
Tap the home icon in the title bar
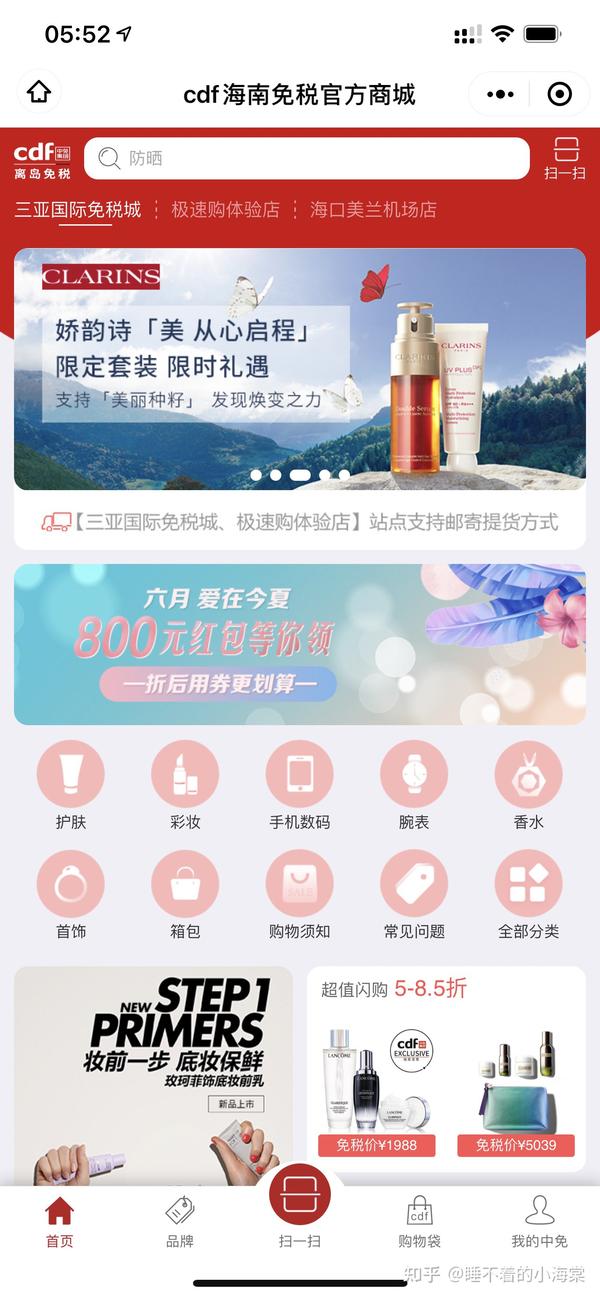pos(39,93)
